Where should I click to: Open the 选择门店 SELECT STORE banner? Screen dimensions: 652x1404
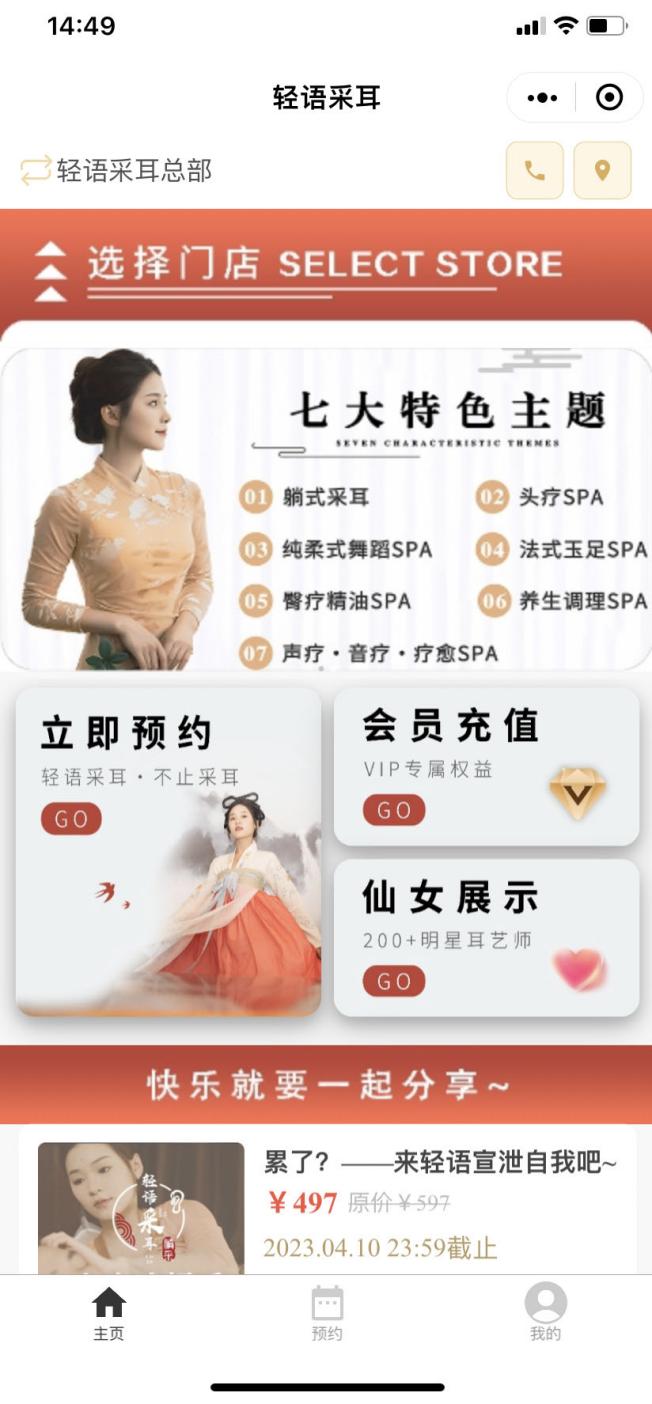[x=325, y=266]
